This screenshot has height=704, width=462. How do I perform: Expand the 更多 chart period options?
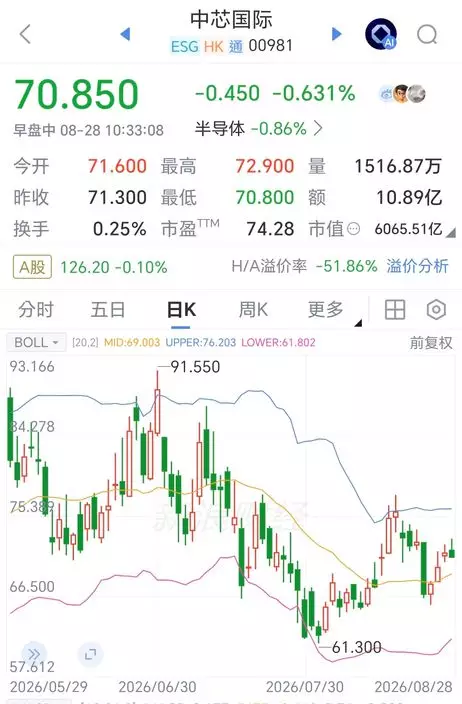point(330,311)
